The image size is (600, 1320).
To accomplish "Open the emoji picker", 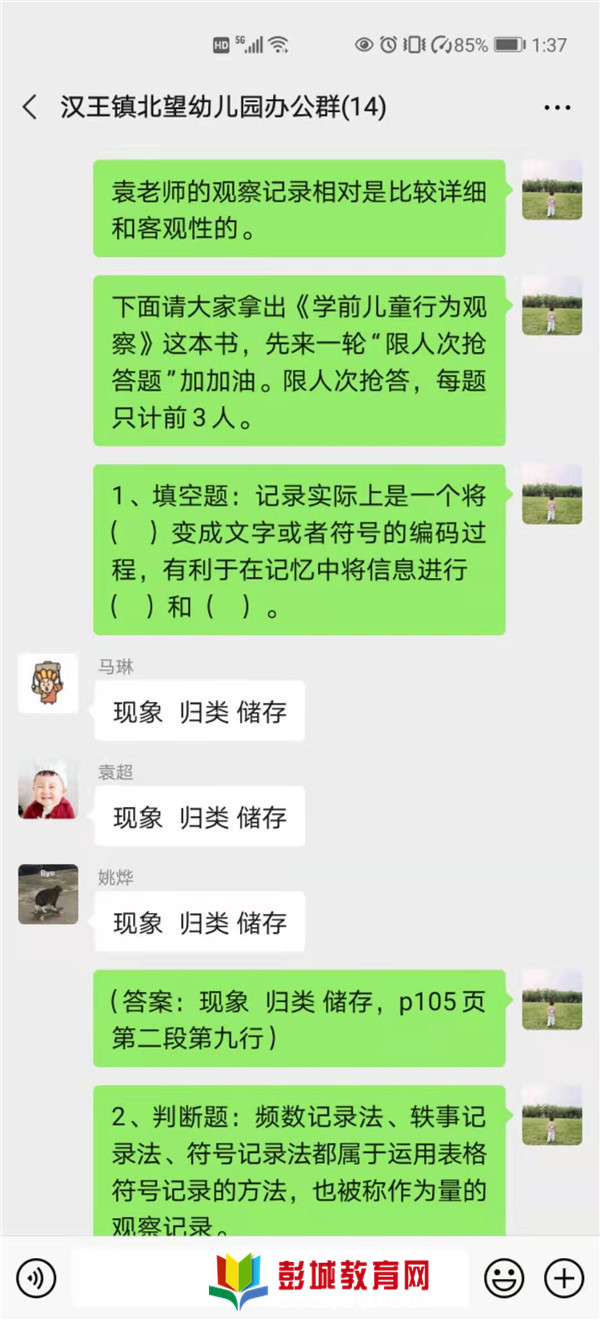I will coord(503,1278).
